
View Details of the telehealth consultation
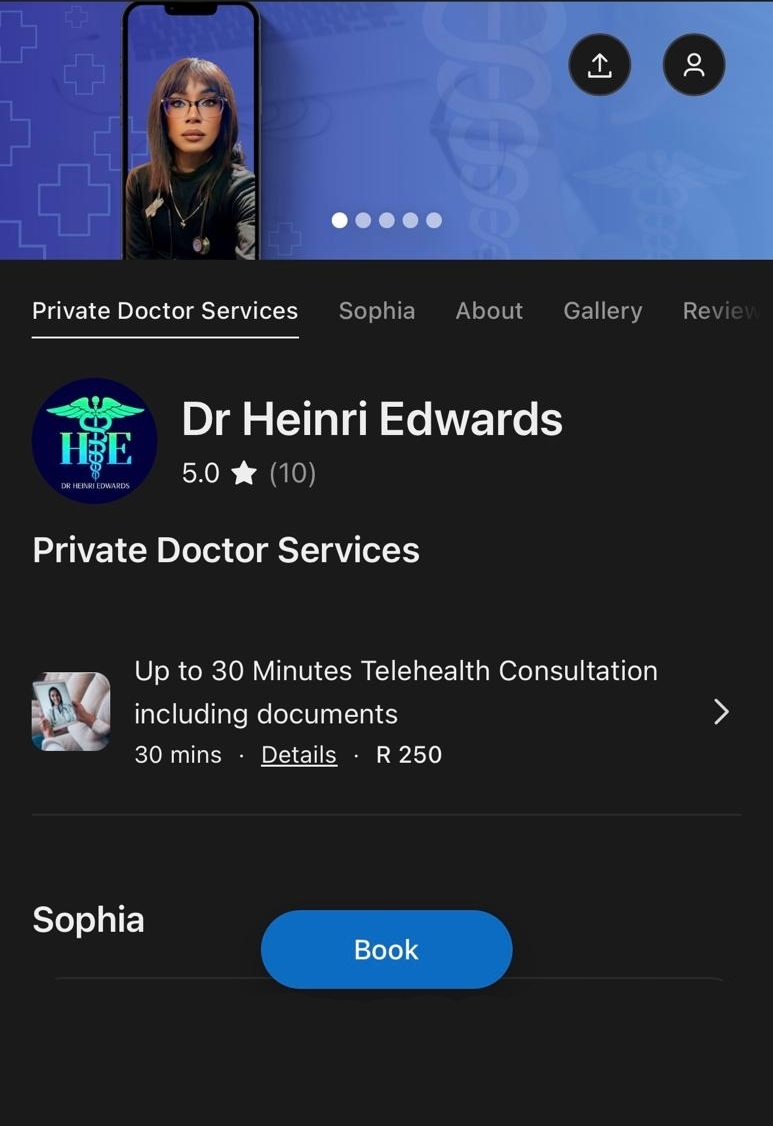pyautogui.click(x=298, y=755)
